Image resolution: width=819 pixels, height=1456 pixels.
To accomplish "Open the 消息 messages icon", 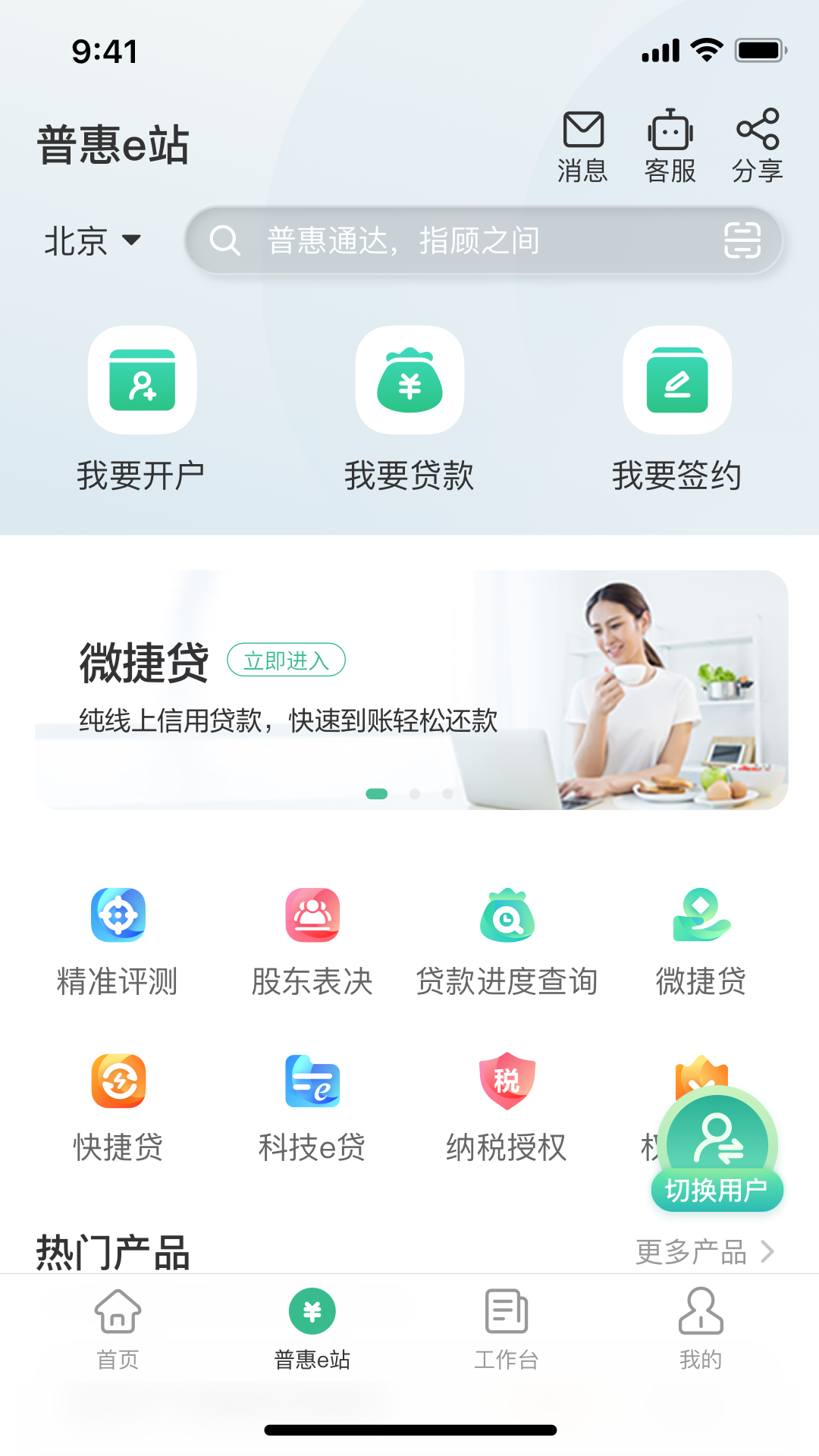I will click(x=582, y=146).
